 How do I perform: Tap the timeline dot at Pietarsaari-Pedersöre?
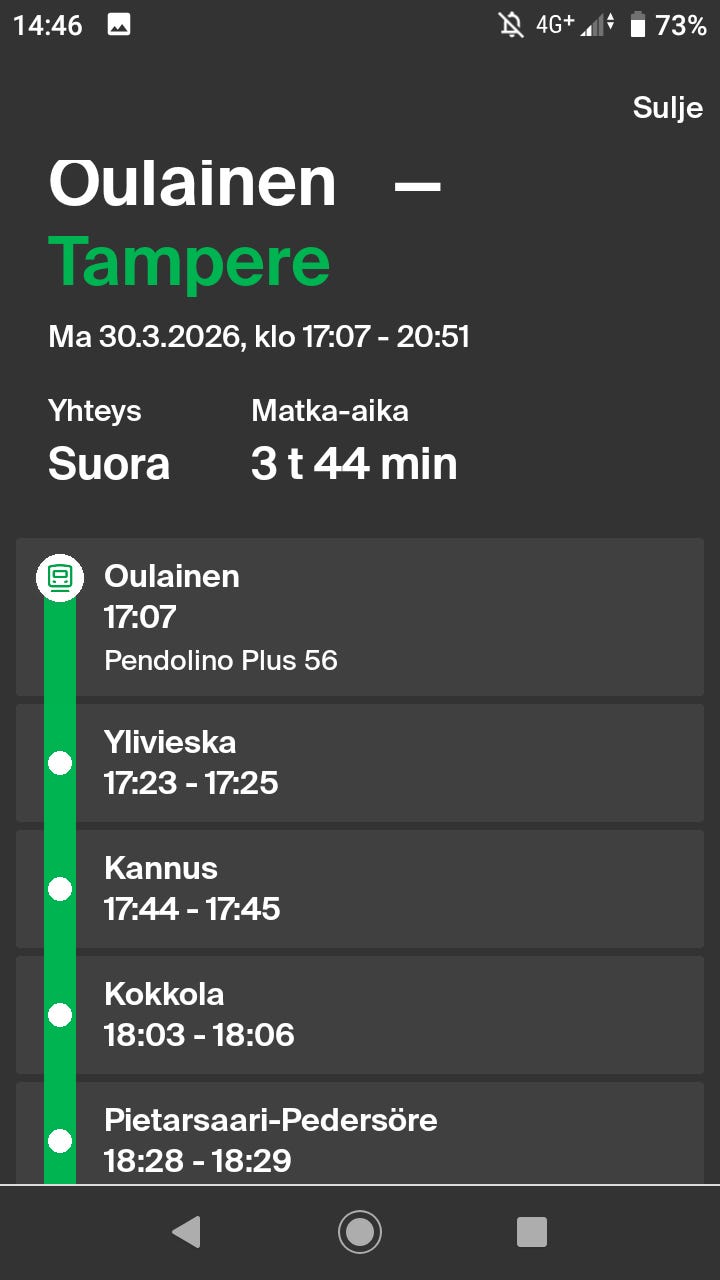tap(60, 1141)
